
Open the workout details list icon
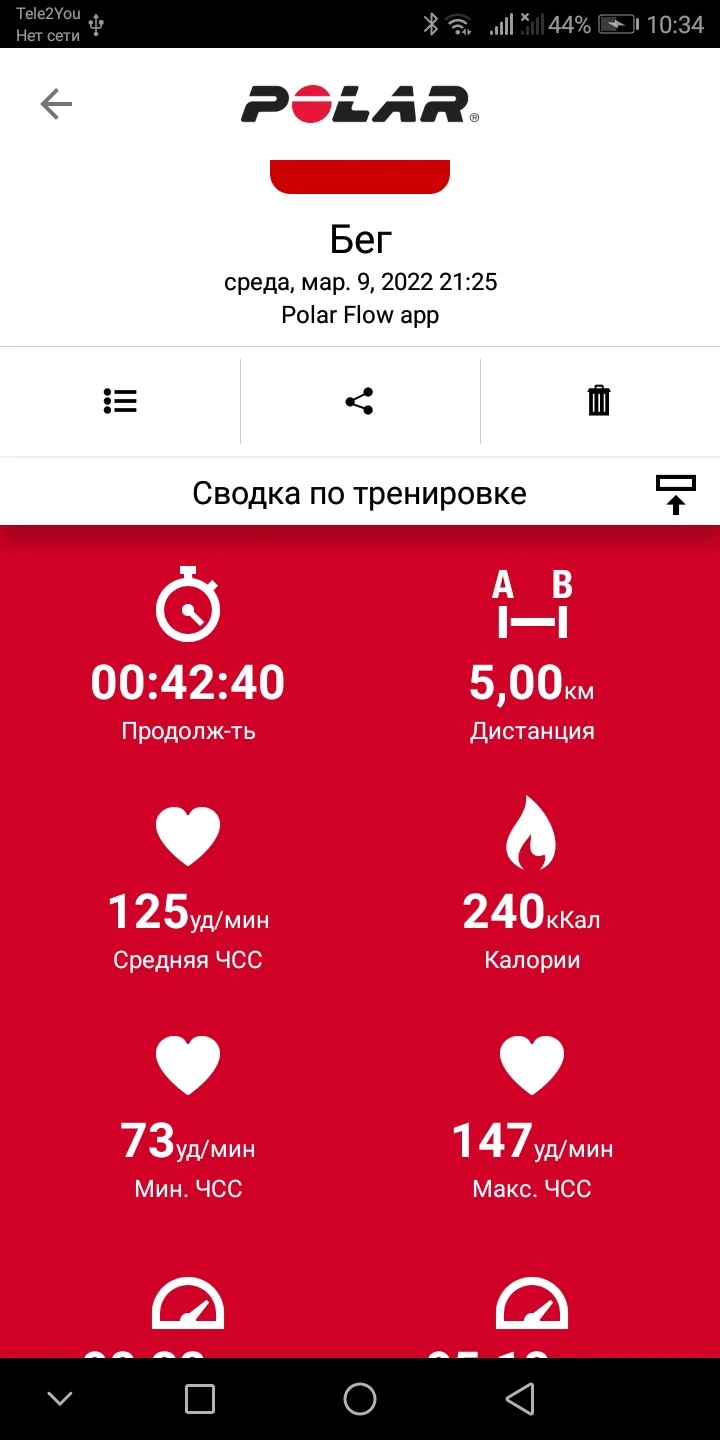tap(120, 401)
